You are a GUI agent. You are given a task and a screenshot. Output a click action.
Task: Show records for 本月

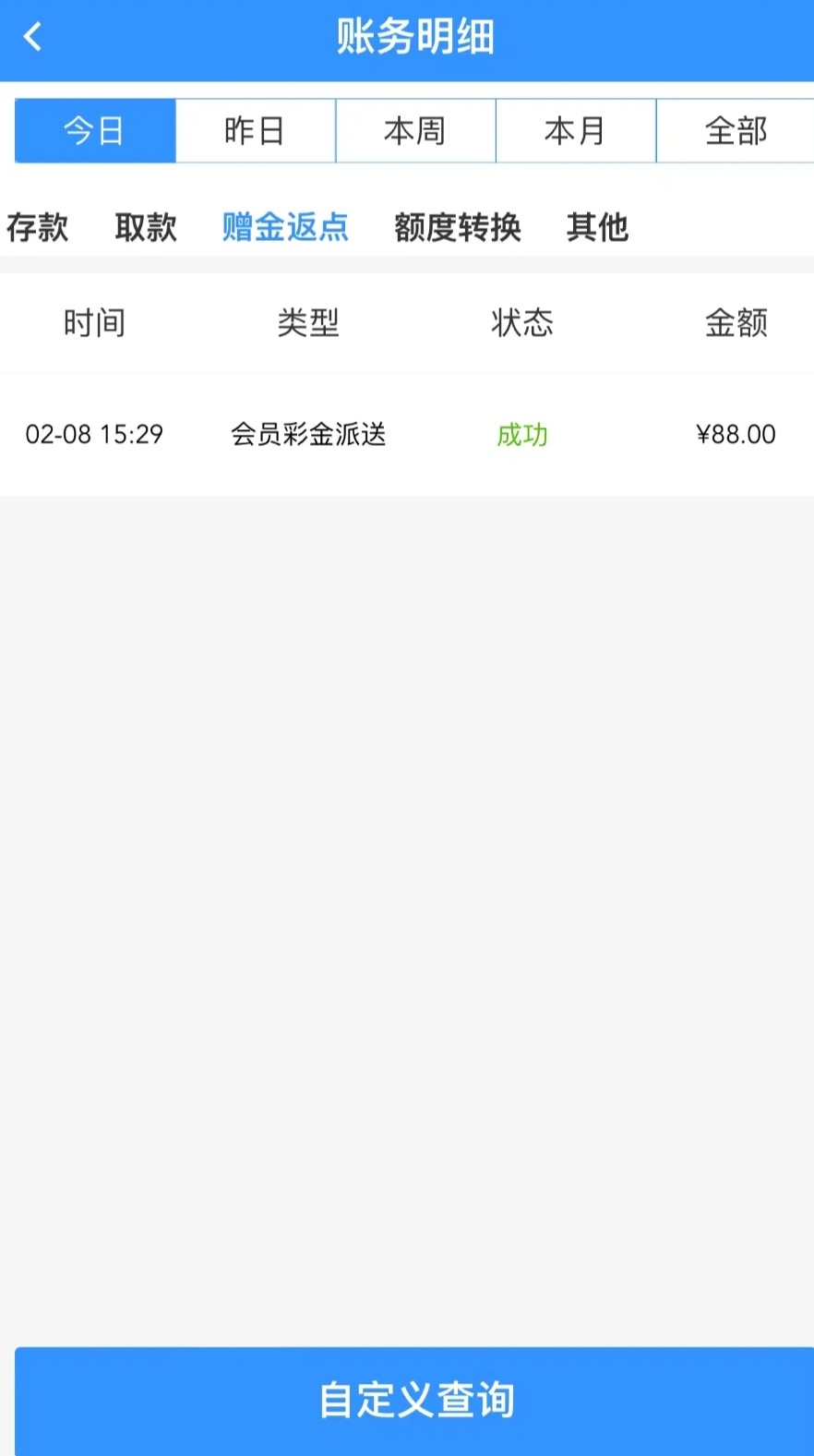576,131
